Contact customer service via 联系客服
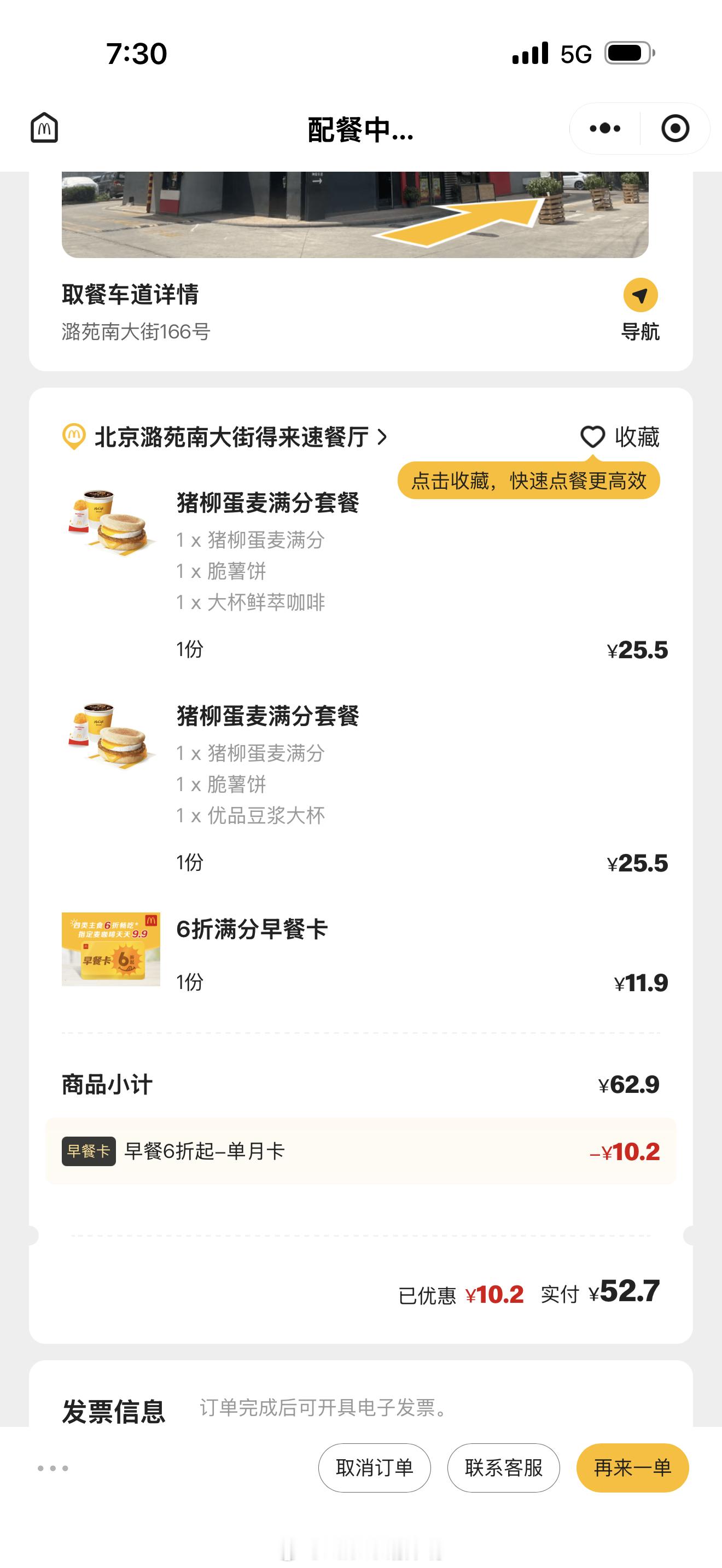The height and width of the screenshot is (1568, 722). [503, 1467]
